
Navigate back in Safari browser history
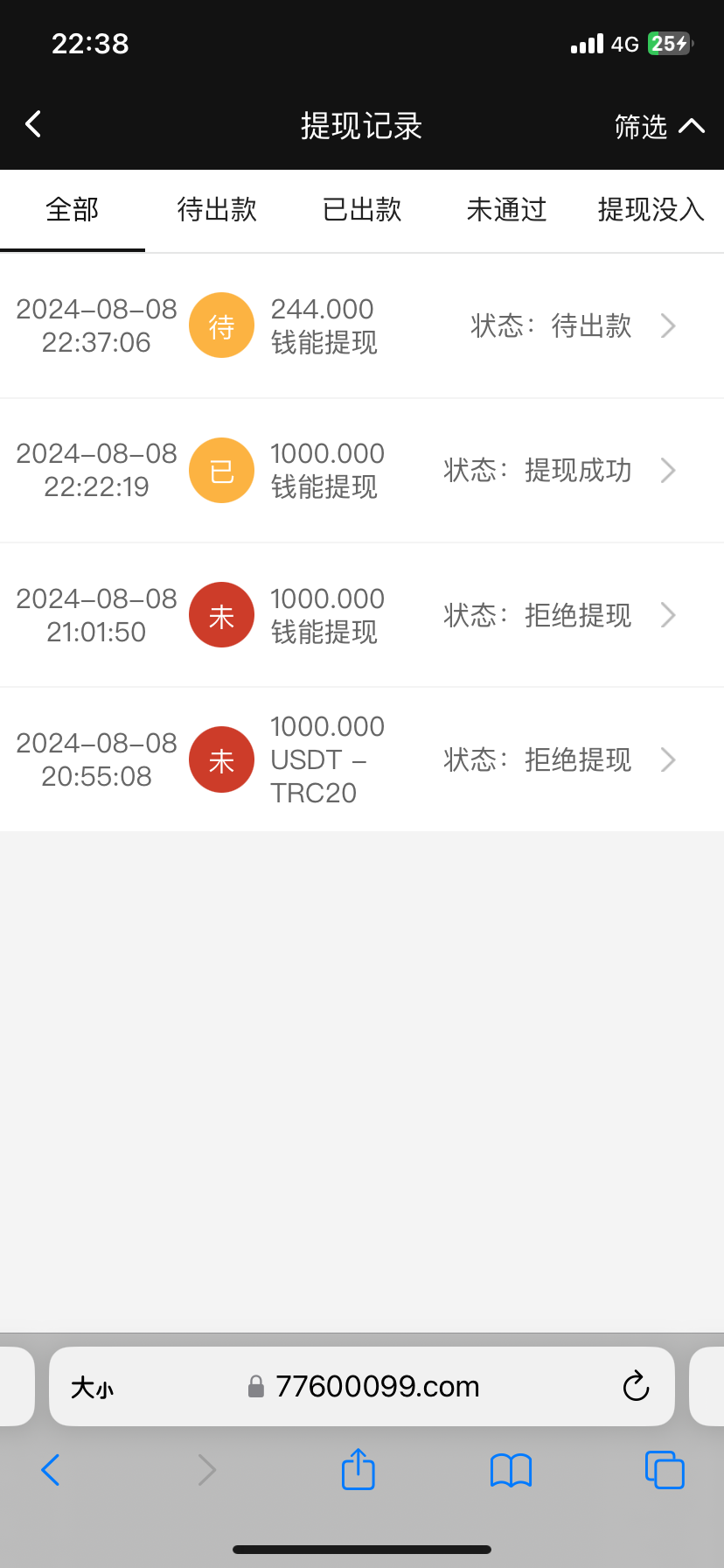(51, 1470)
